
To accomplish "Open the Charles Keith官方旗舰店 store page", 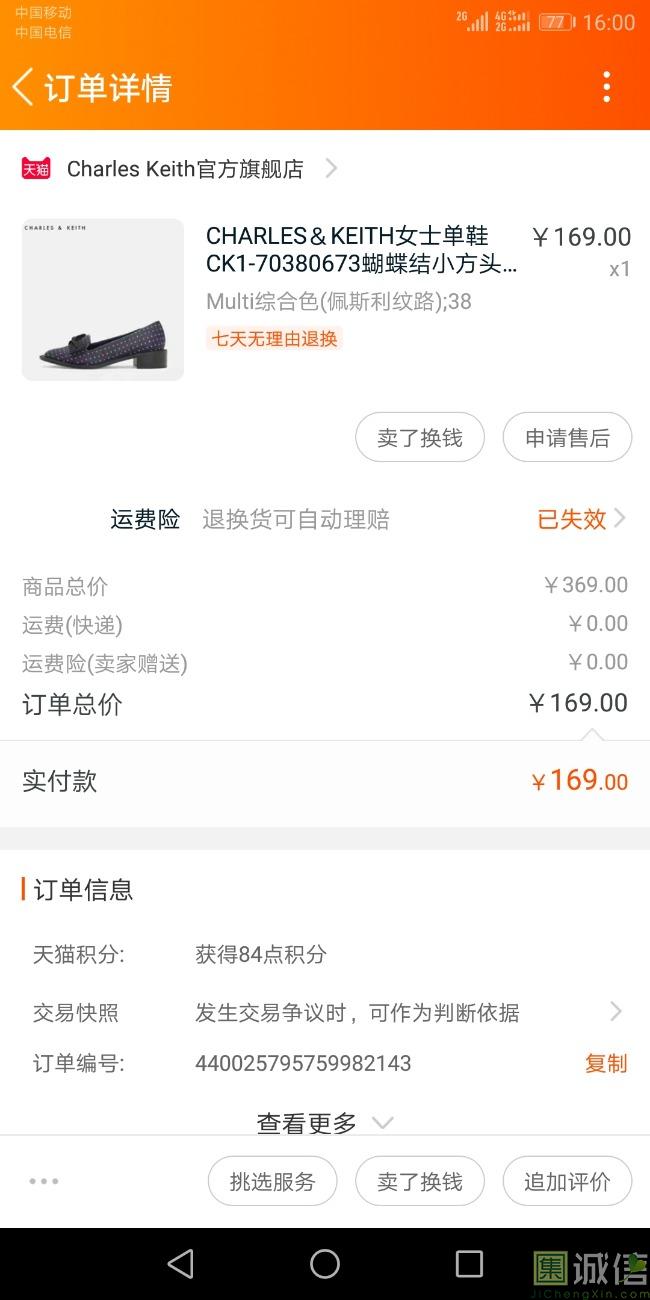I will tap(185, 169).
